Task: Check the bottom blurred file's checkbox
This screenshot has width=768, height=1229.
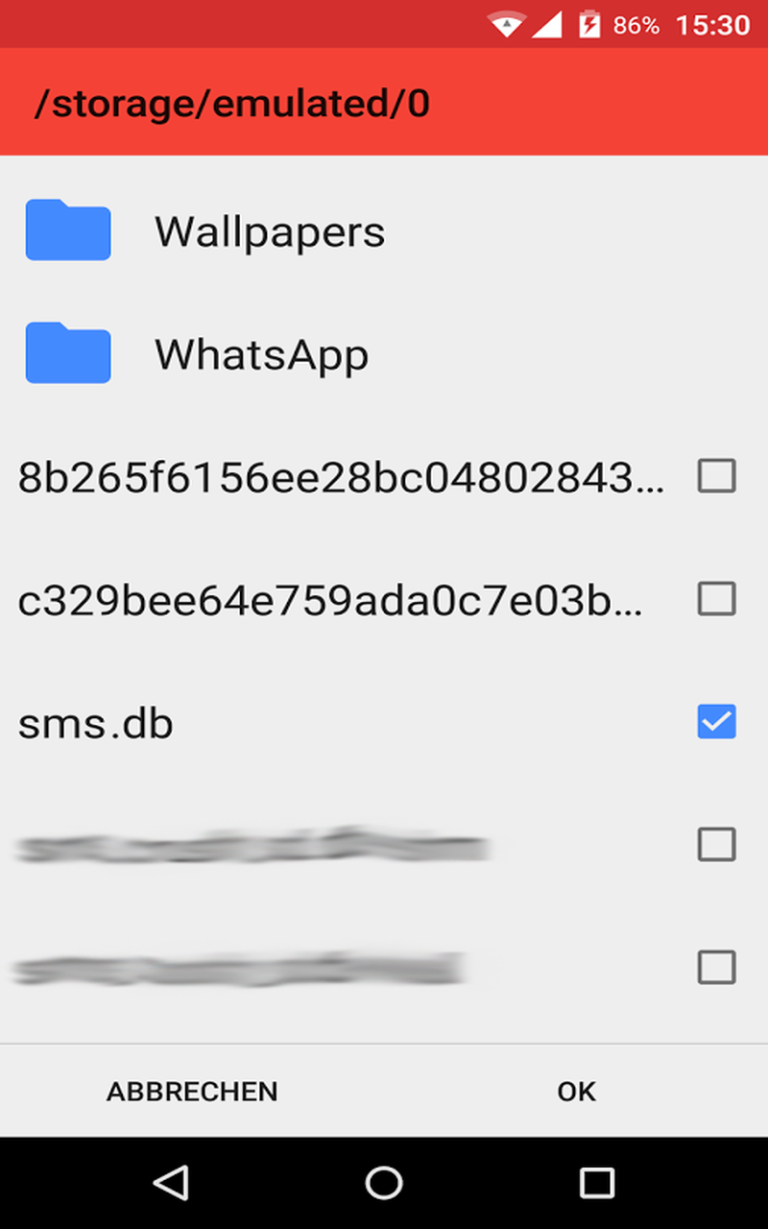Action: (x=716, y=967)
